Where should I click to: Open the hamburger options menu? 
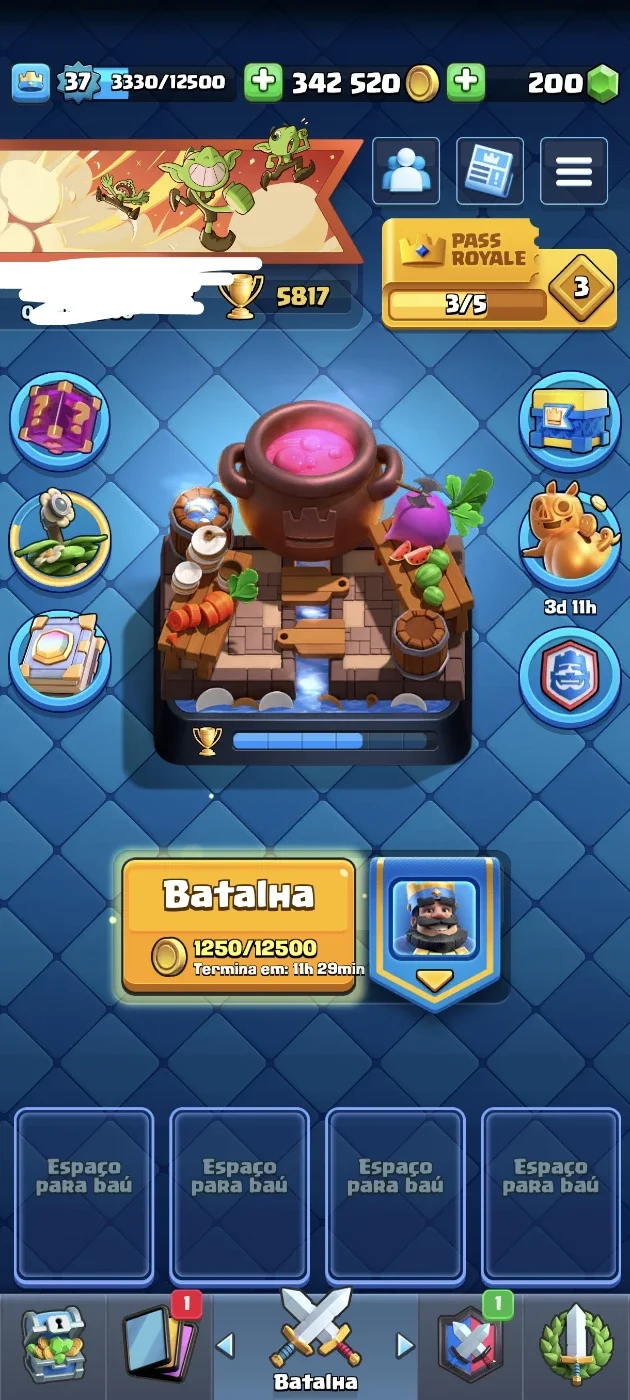click(x=574, y=171)
